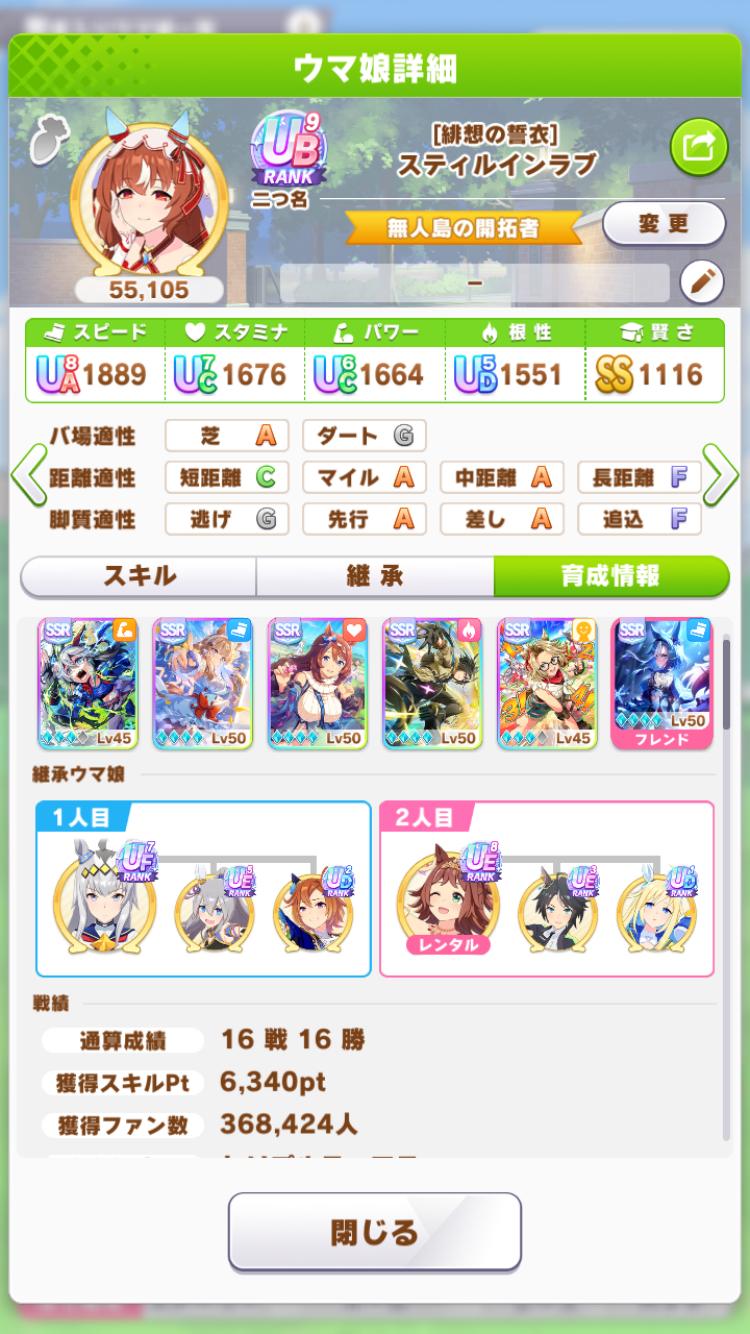Open the first Lv45 power support card
Image resolution: width=750 pixels, height=1334 pixels.
[x=88, y=683]
